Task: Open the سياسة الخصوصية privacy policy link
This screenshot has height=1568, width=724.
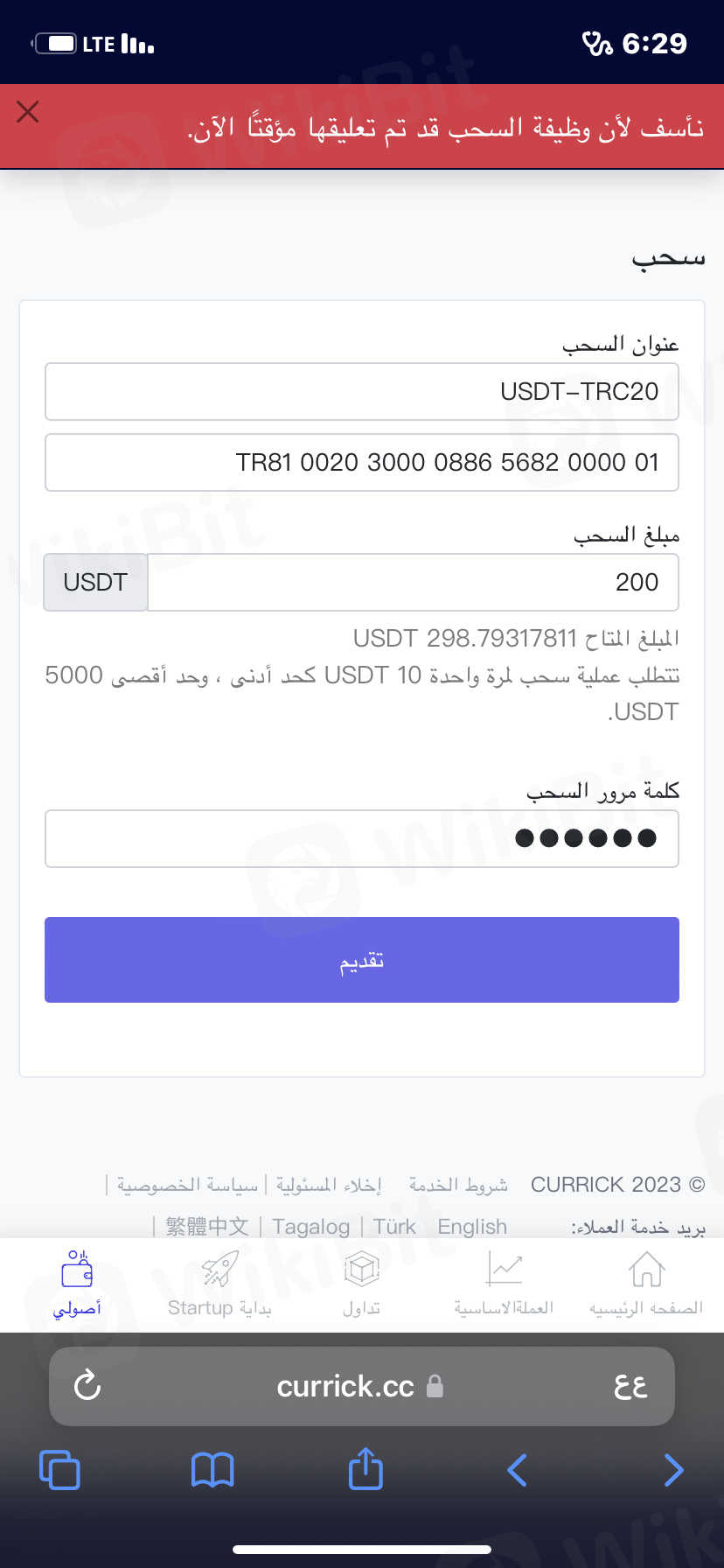Action: (188, 1185)
